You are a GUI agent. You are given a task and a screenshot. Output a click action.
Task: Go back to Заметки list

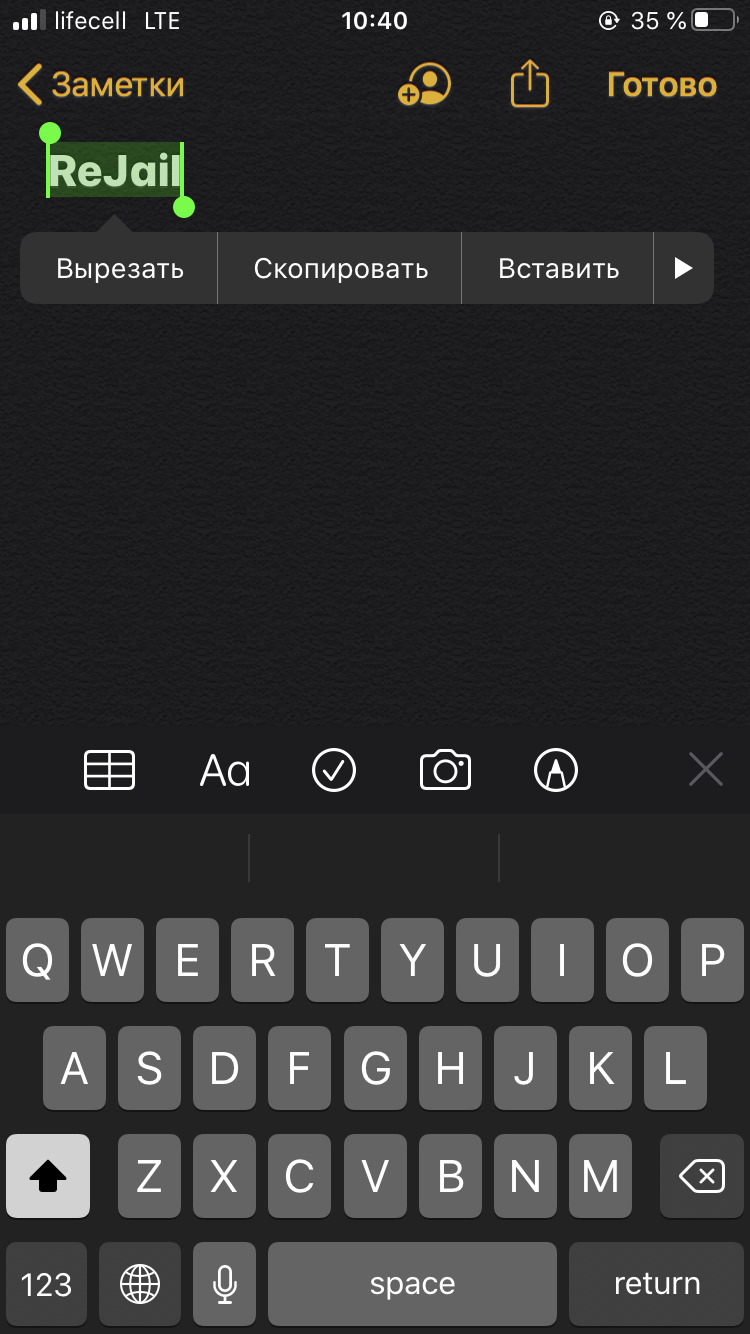101,85
